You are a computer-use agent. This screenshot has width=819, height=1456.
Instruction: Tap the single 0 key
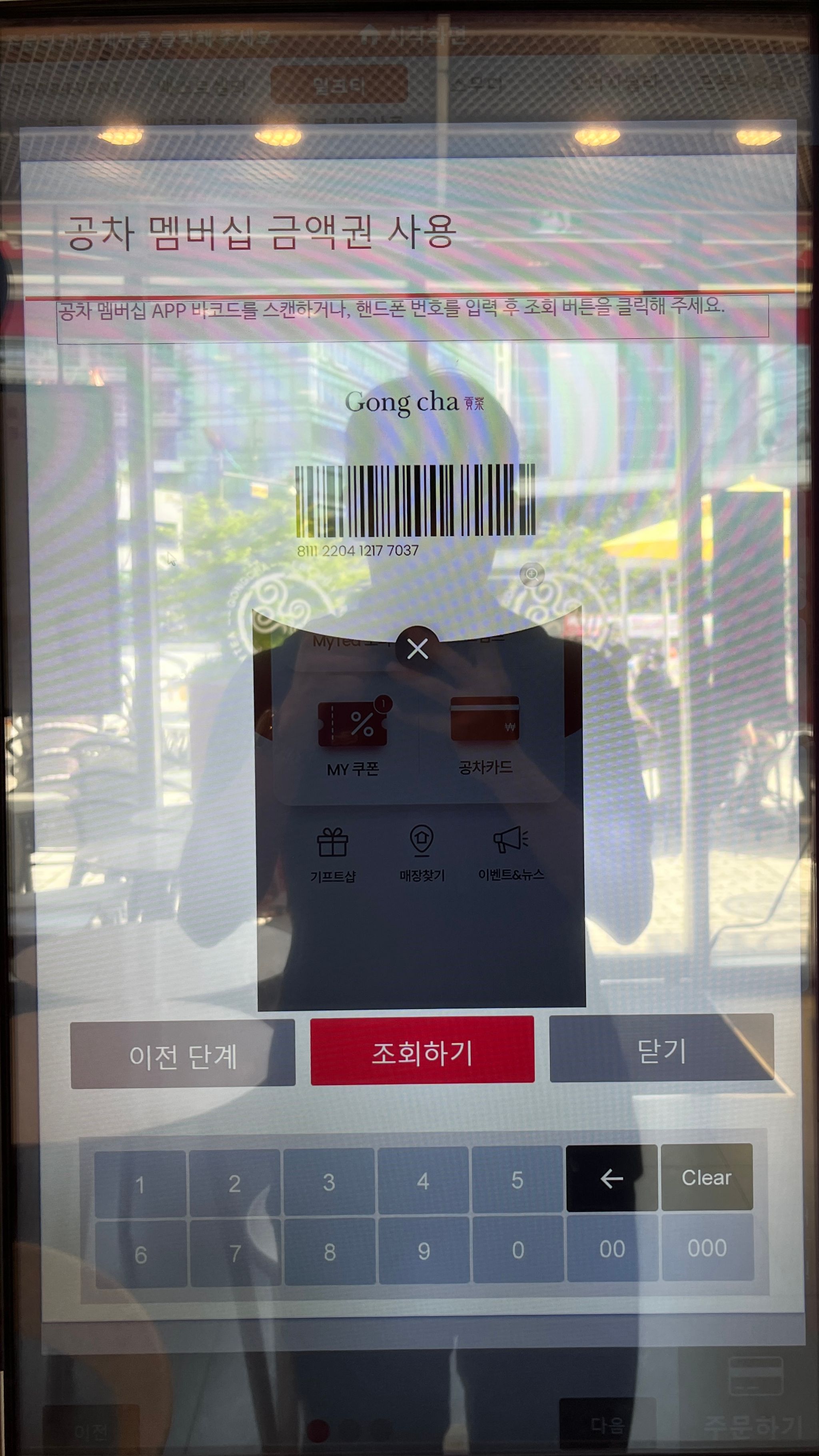(x=518, y=1250)
